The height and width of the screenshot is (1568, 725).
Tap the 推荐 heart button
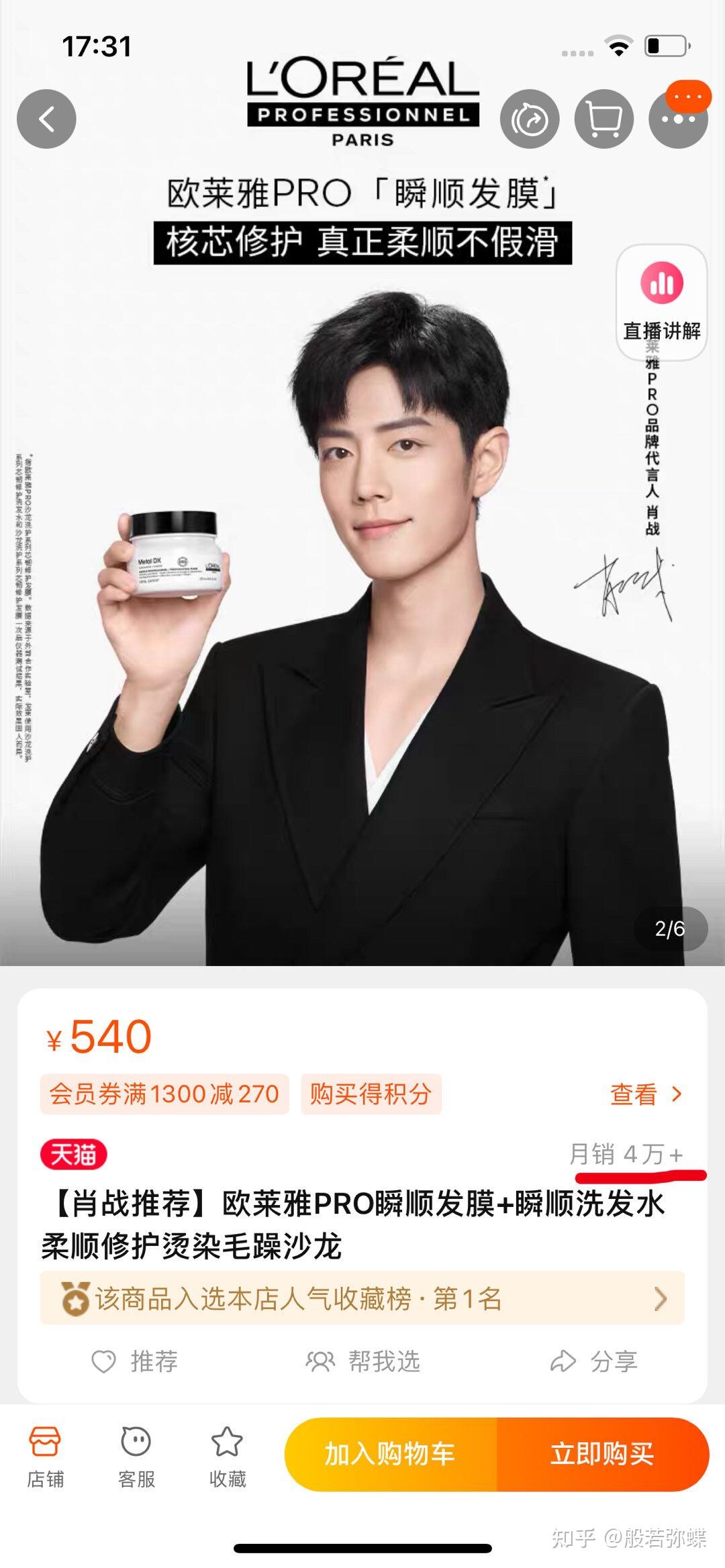135,1361
